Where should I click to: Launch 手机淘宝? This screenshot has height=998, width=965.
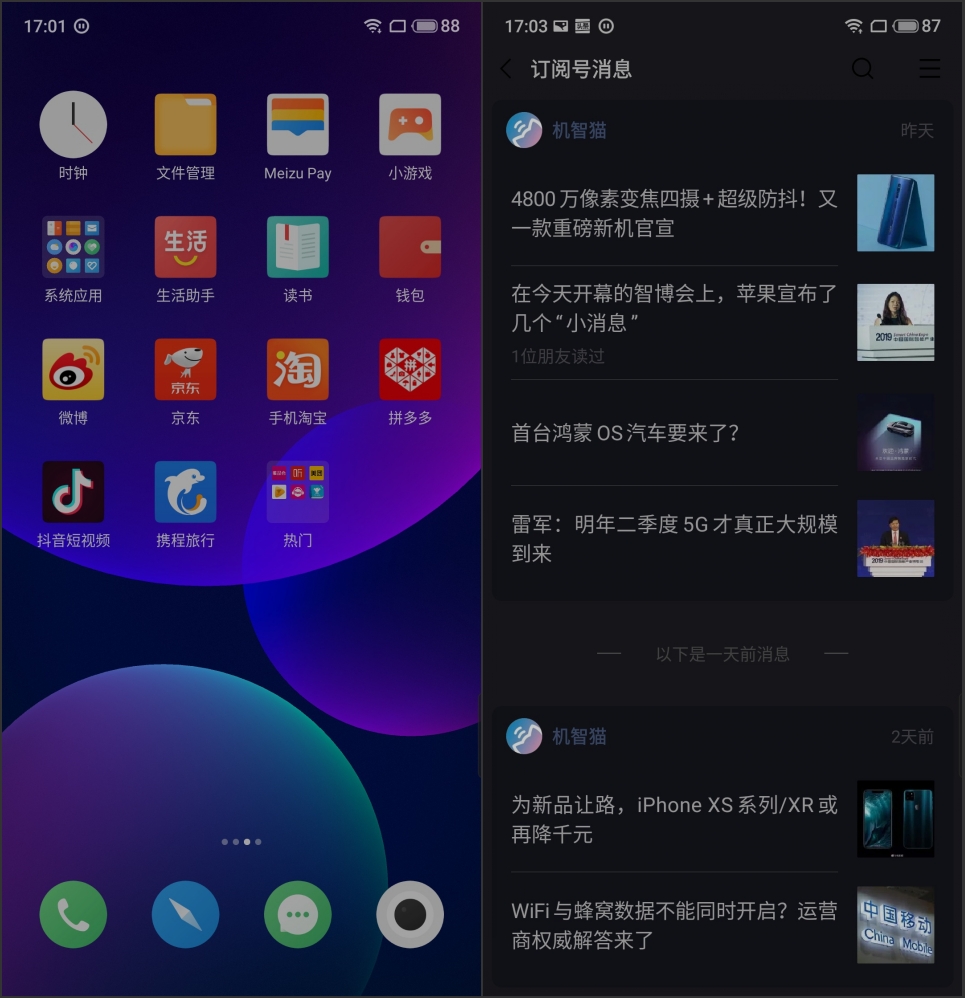[x=297, y=370]
